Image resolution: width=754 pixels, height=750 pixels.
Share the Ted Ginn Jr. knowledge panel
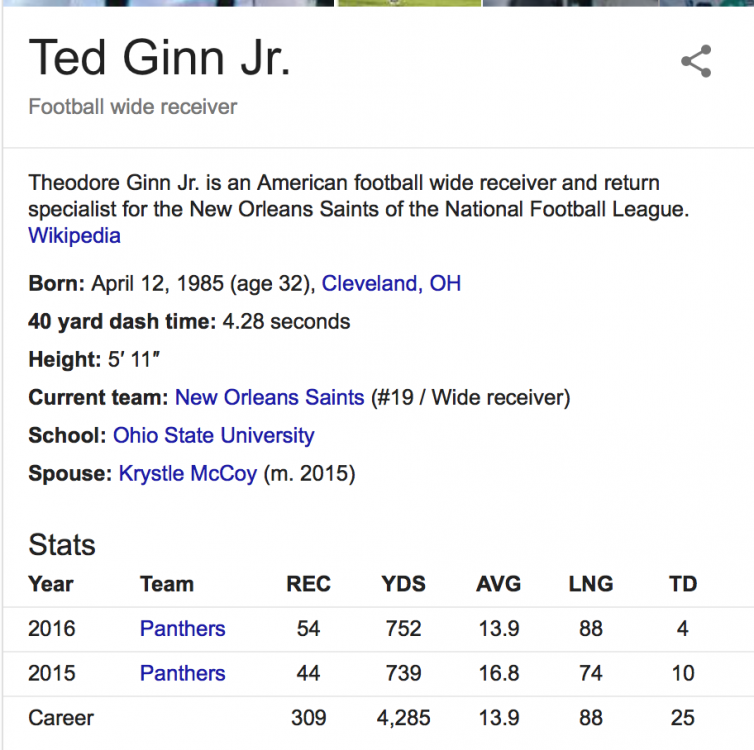[696, 61]
